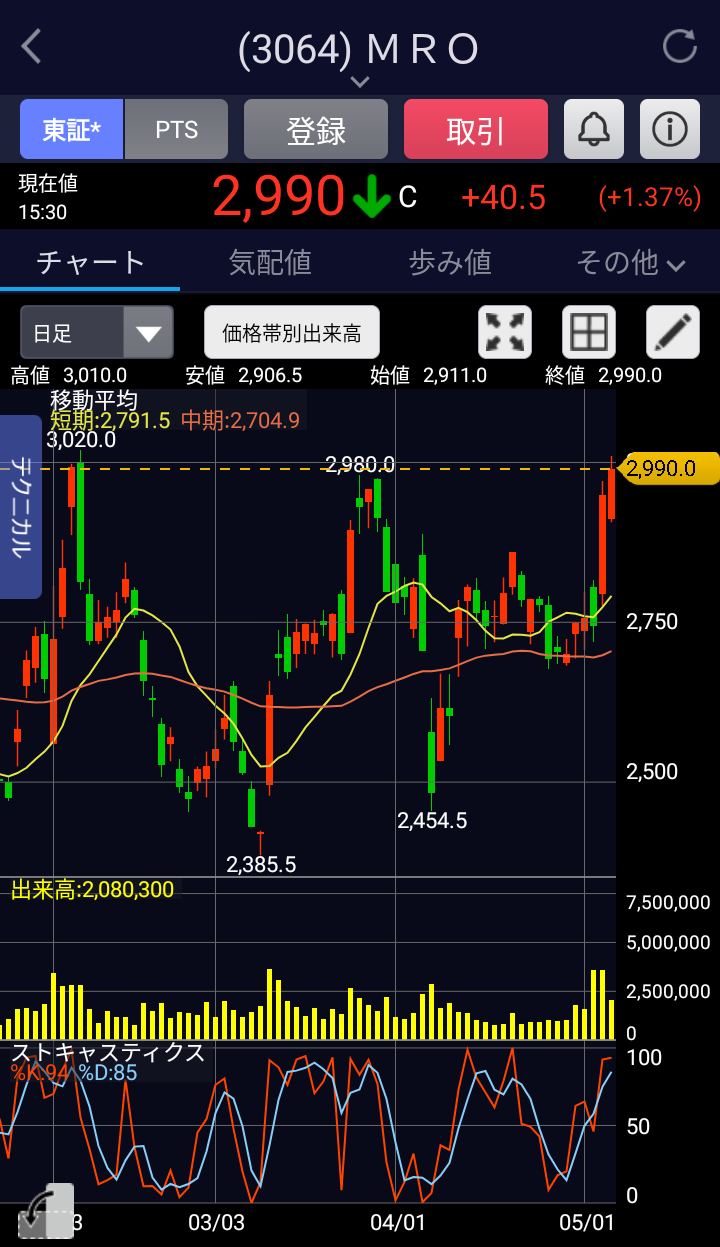
Task: Expand the chart to full screen
Action: pos(505,333)
